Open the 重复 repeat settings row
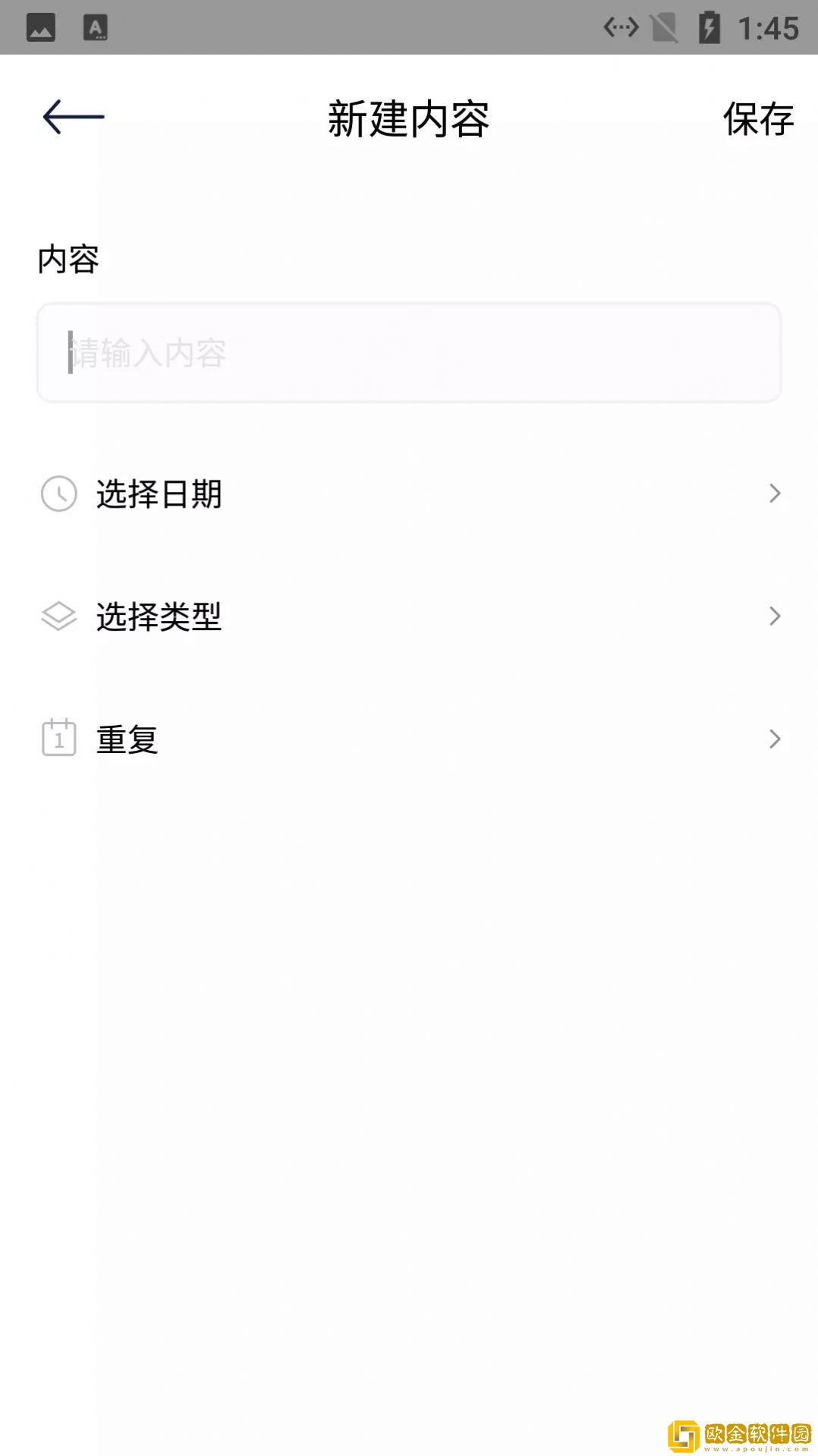The height and width of the screenshot is (1456, 818). [410, 738]
